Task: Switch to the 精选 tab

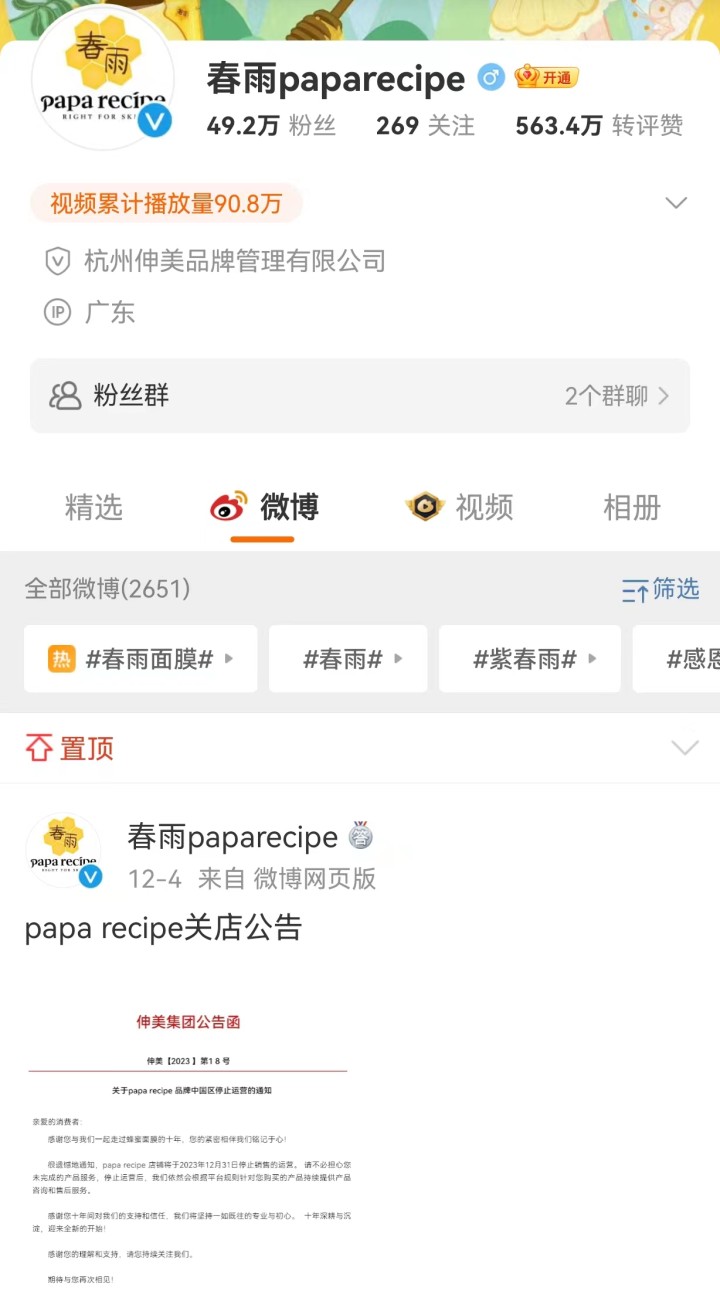Action: coord(94,508)
